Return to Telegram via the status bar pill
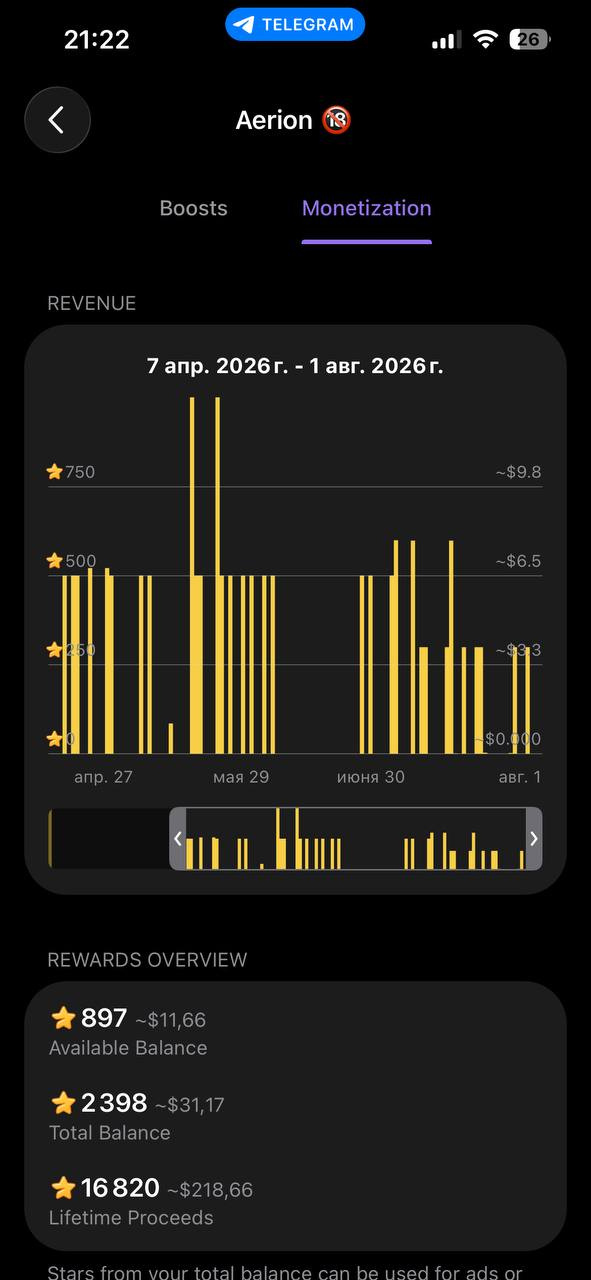The height and width of the screenshot is (1280, 591). [295, 25]
